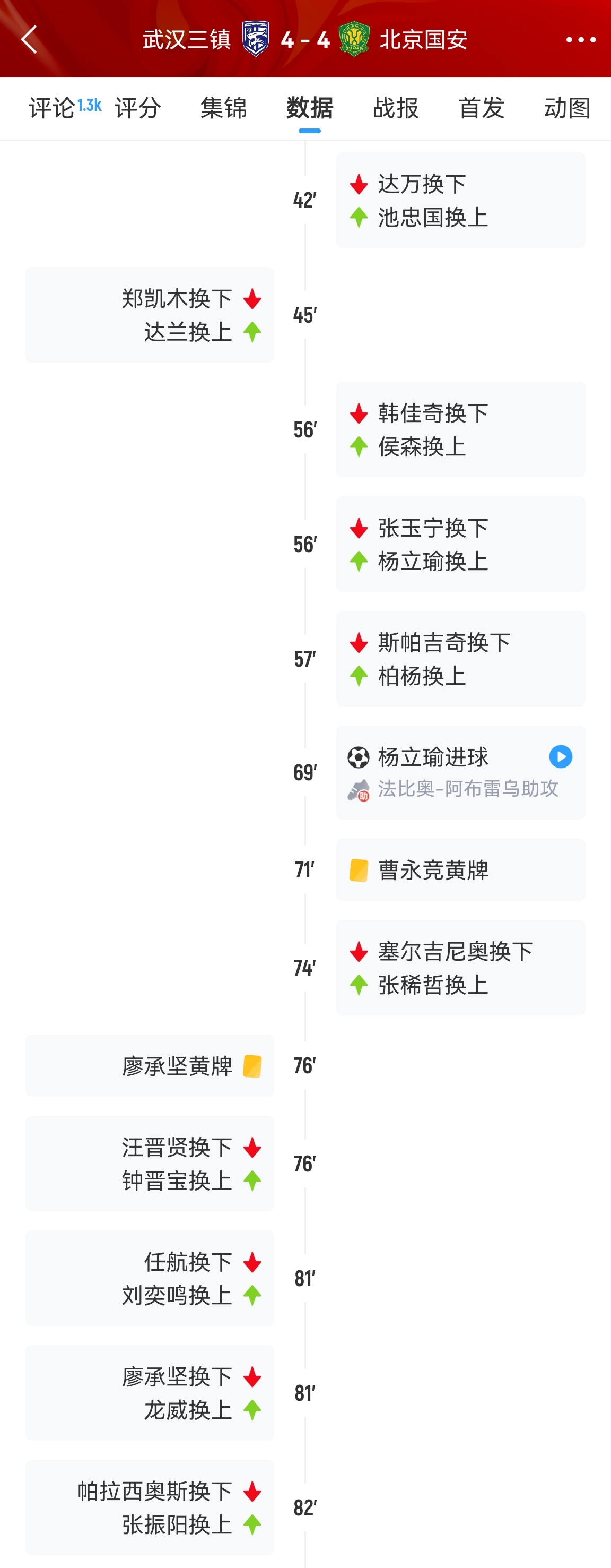Image resolution: width=611 pixels, height=1568 pixels.
Task: Switch to the 评分 tab
Action: tap(138, 108)
